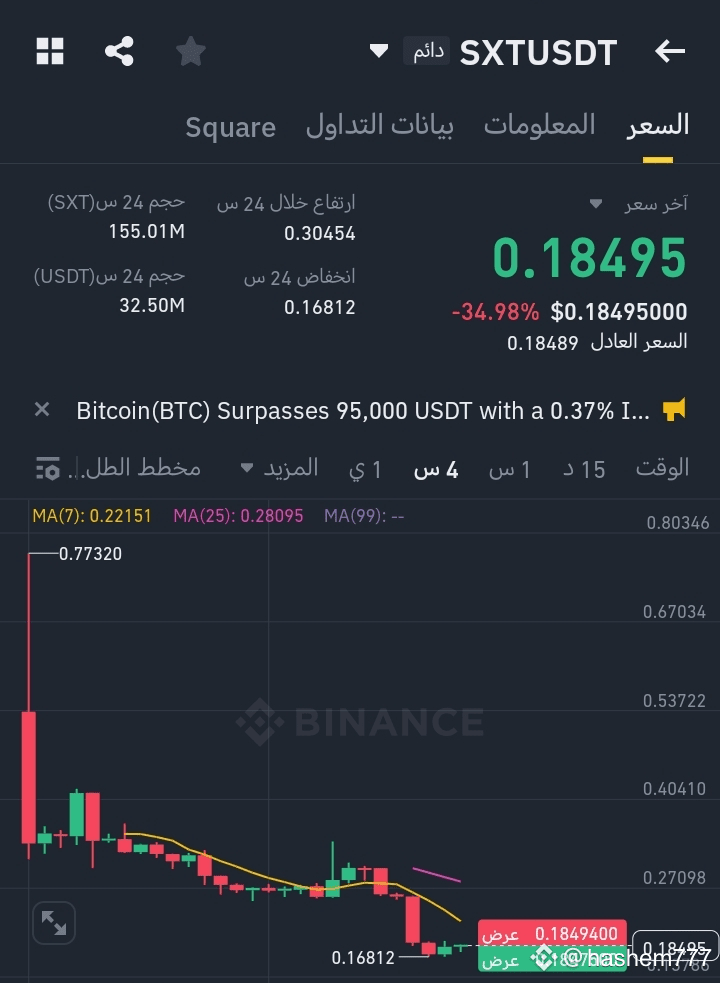Switch to the المعلومات tab
The height and width of the screenshot is (983, 720).
(539, 125)
